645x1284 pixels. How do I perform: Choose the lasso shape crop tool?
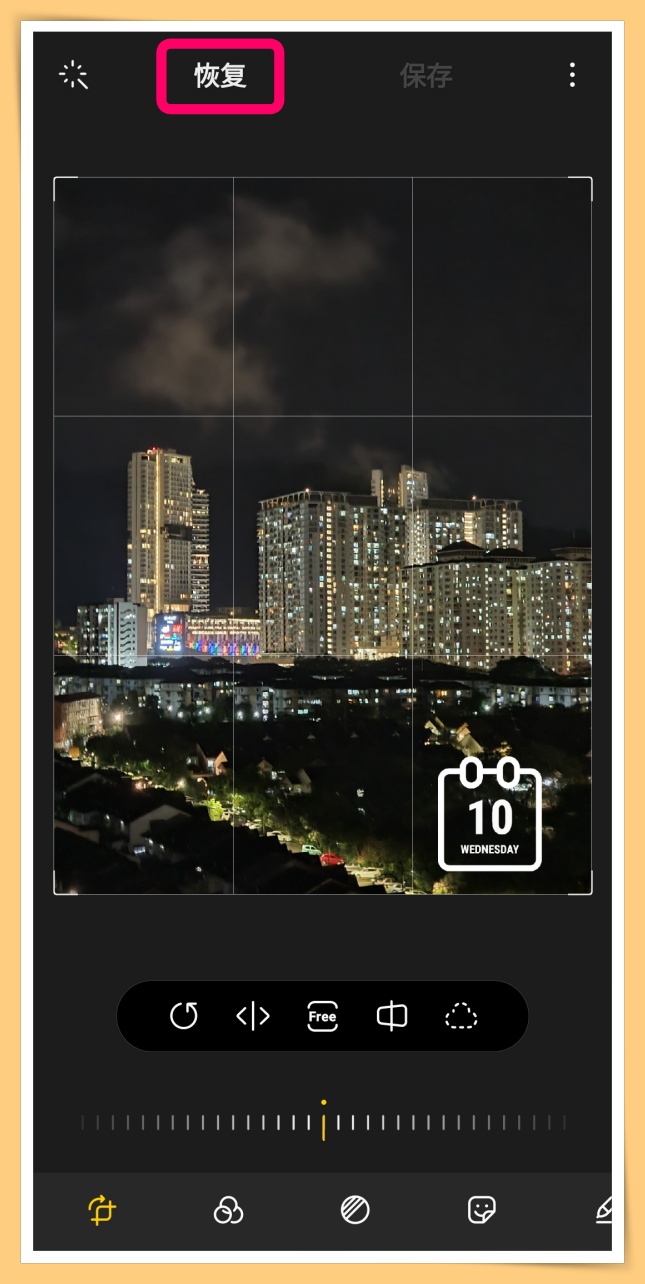(x=460, y=1016)
